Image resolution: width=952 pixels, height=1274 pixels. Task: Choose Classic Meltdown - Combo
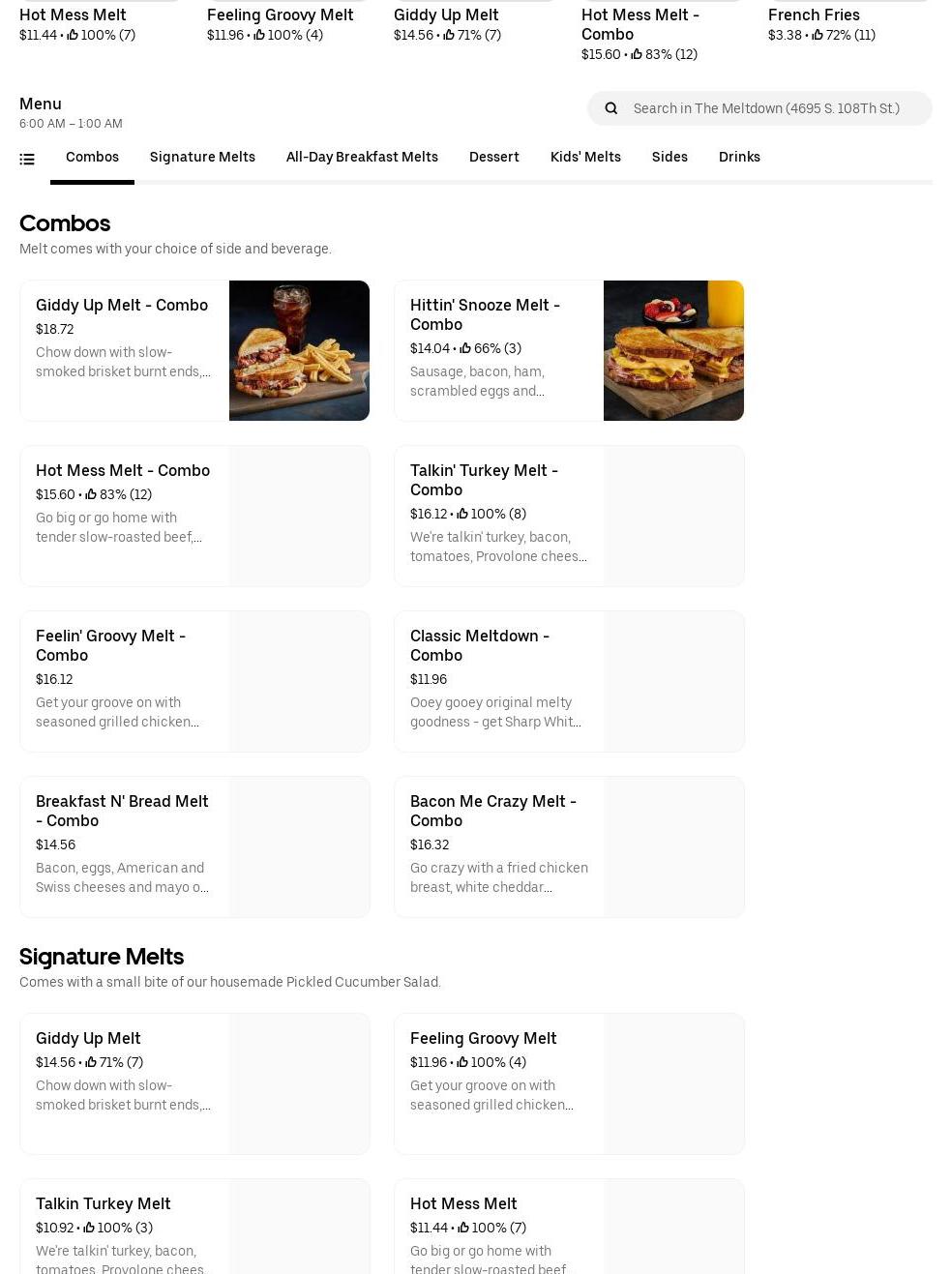[569, 681]
